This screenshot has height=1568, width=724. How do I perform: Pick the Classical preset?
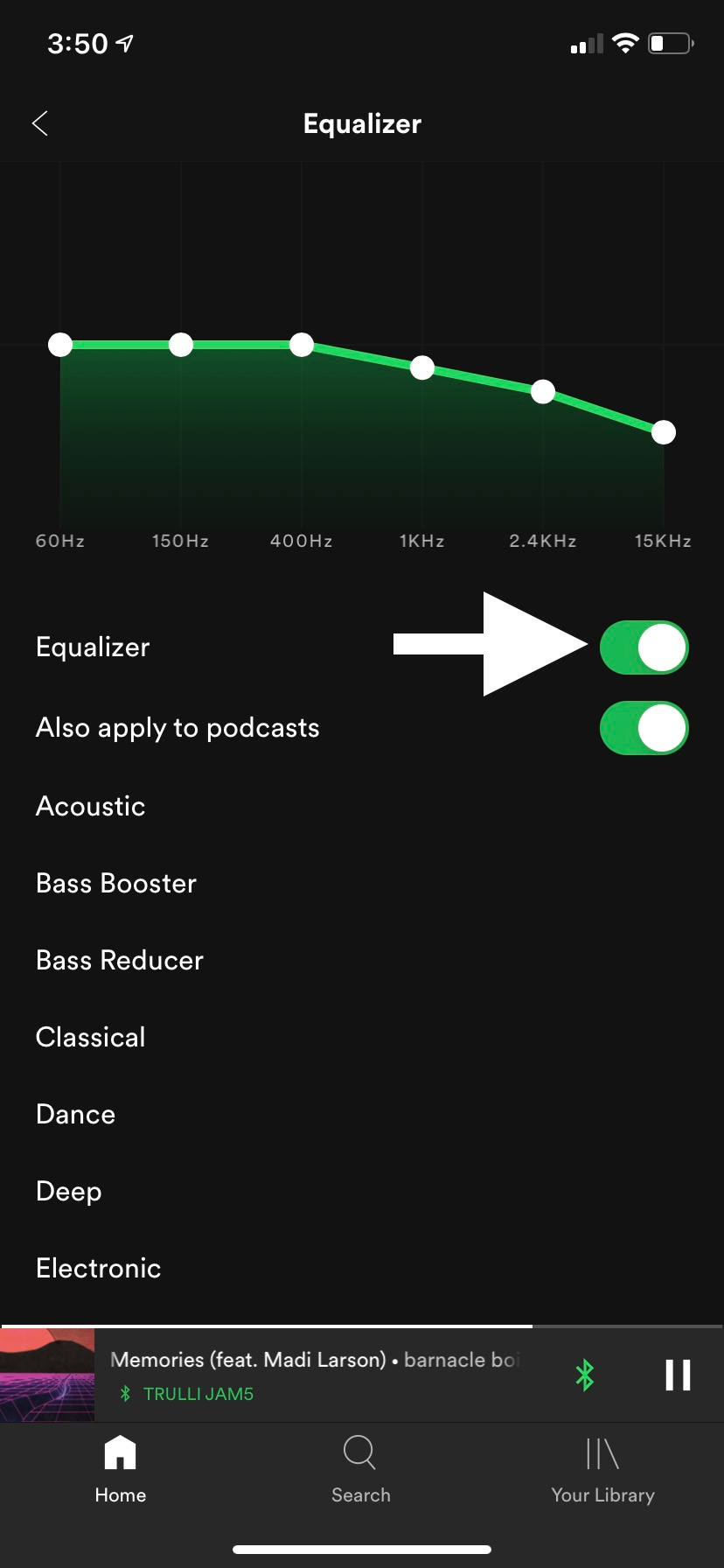(91, 1037)
